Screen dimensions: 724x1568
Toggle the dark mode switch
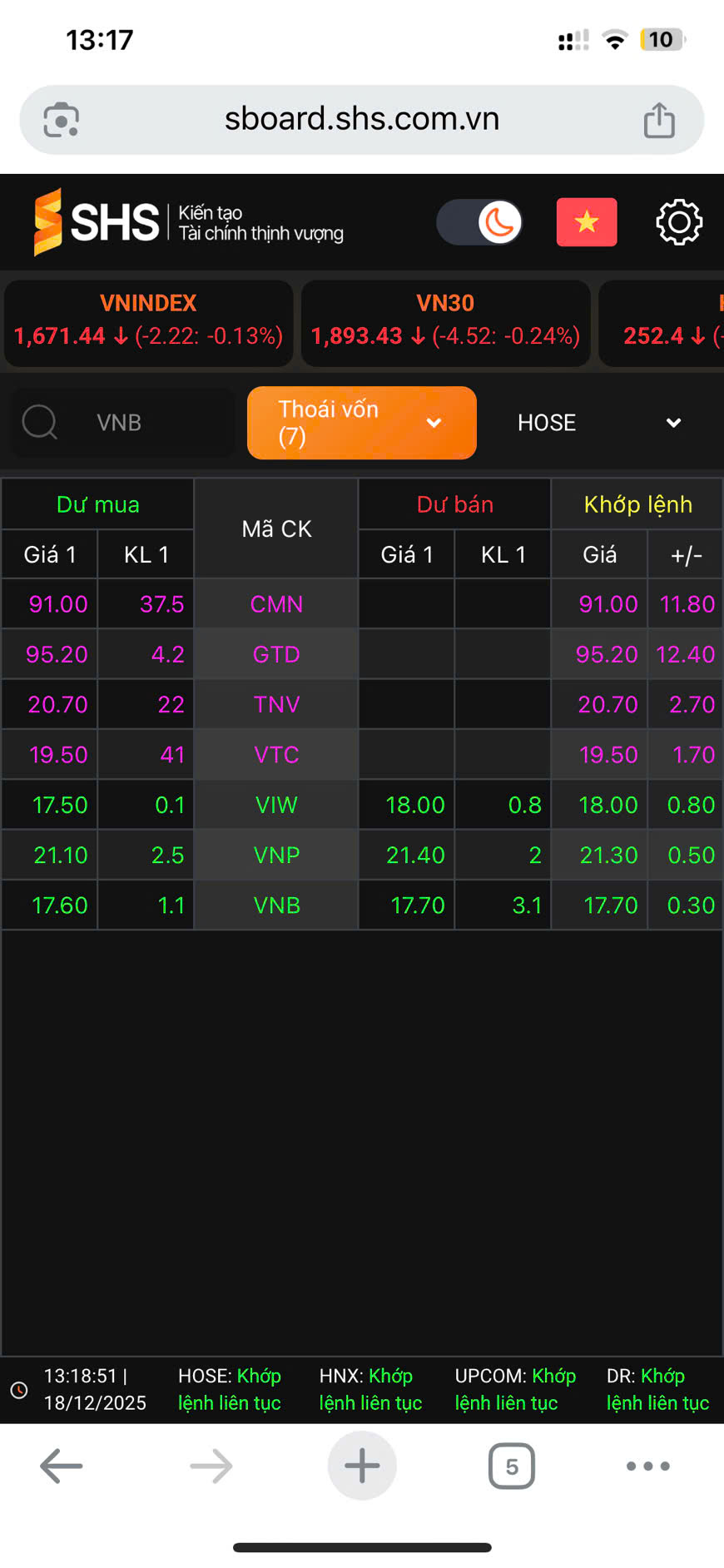point(480,222)
